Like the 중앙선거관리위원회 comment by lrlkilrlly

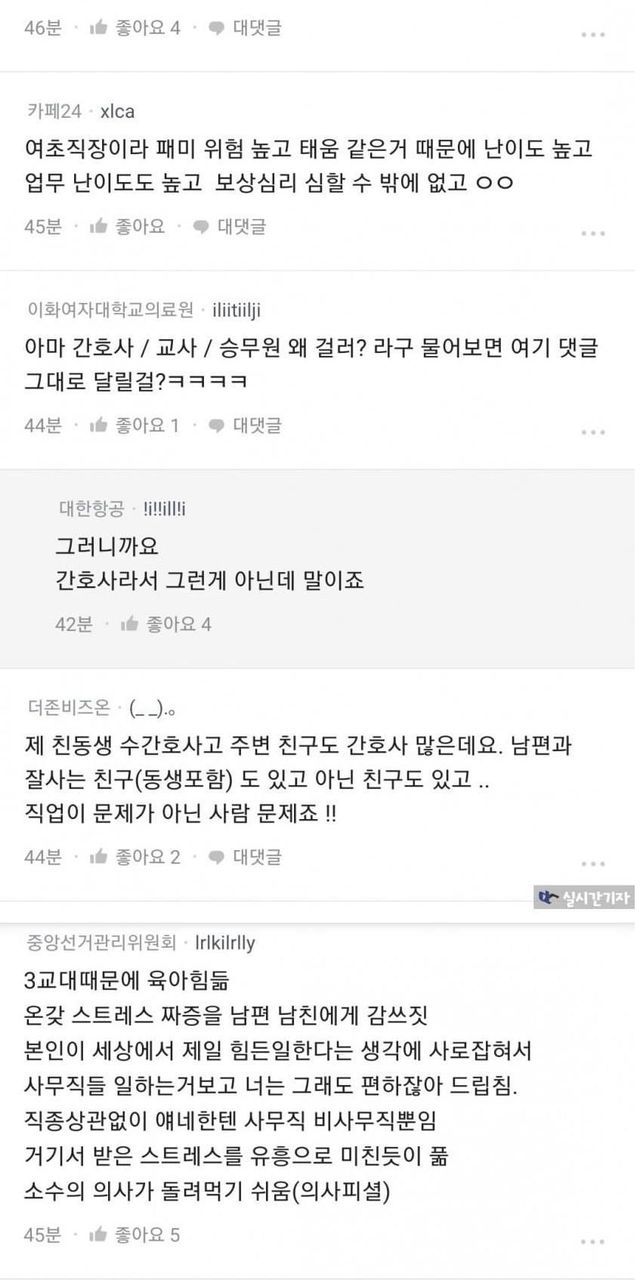click(x=135, y=1236)
